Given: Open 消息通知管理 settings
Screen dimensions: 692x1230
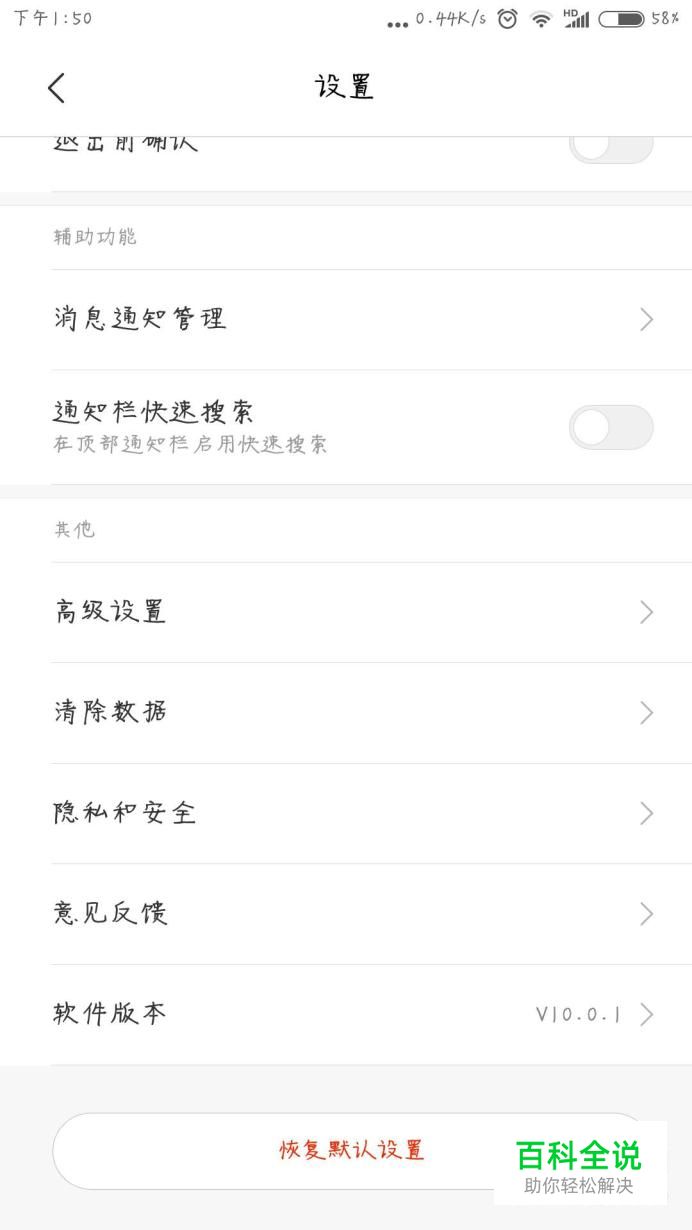Looking at the screenshot, I should click(346, 320).
